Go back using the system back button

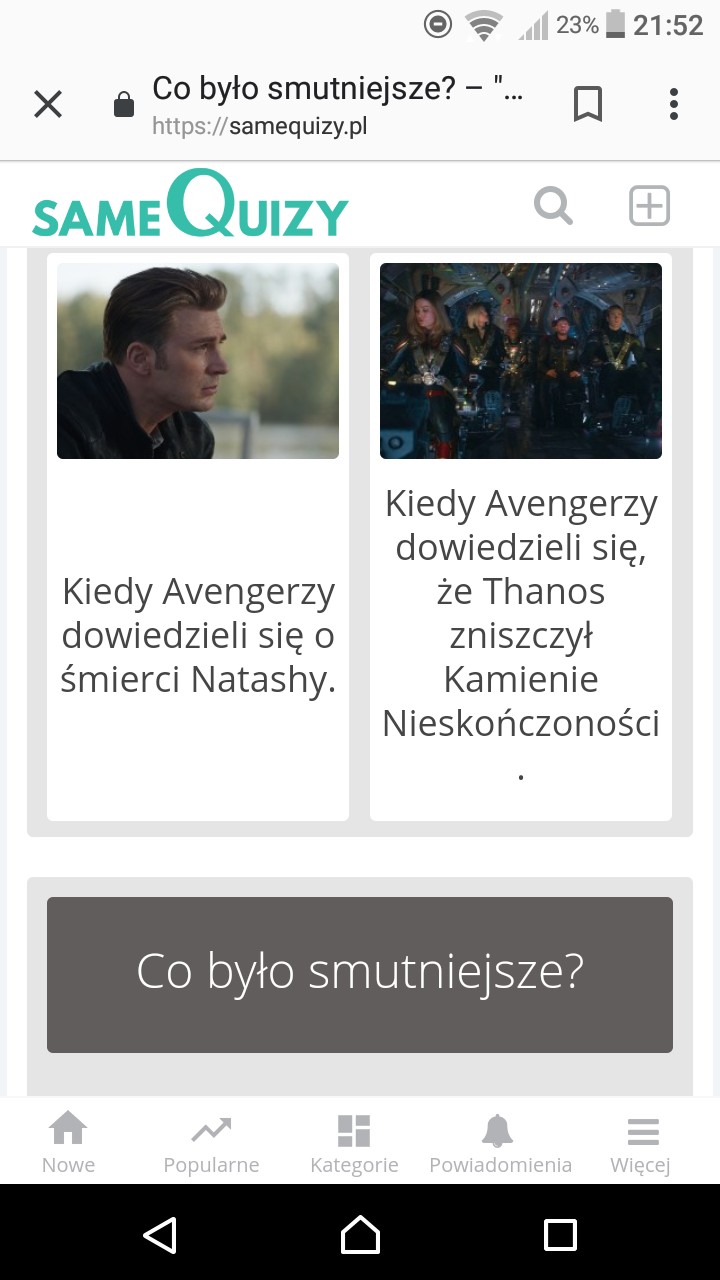tap(160, 1234)
